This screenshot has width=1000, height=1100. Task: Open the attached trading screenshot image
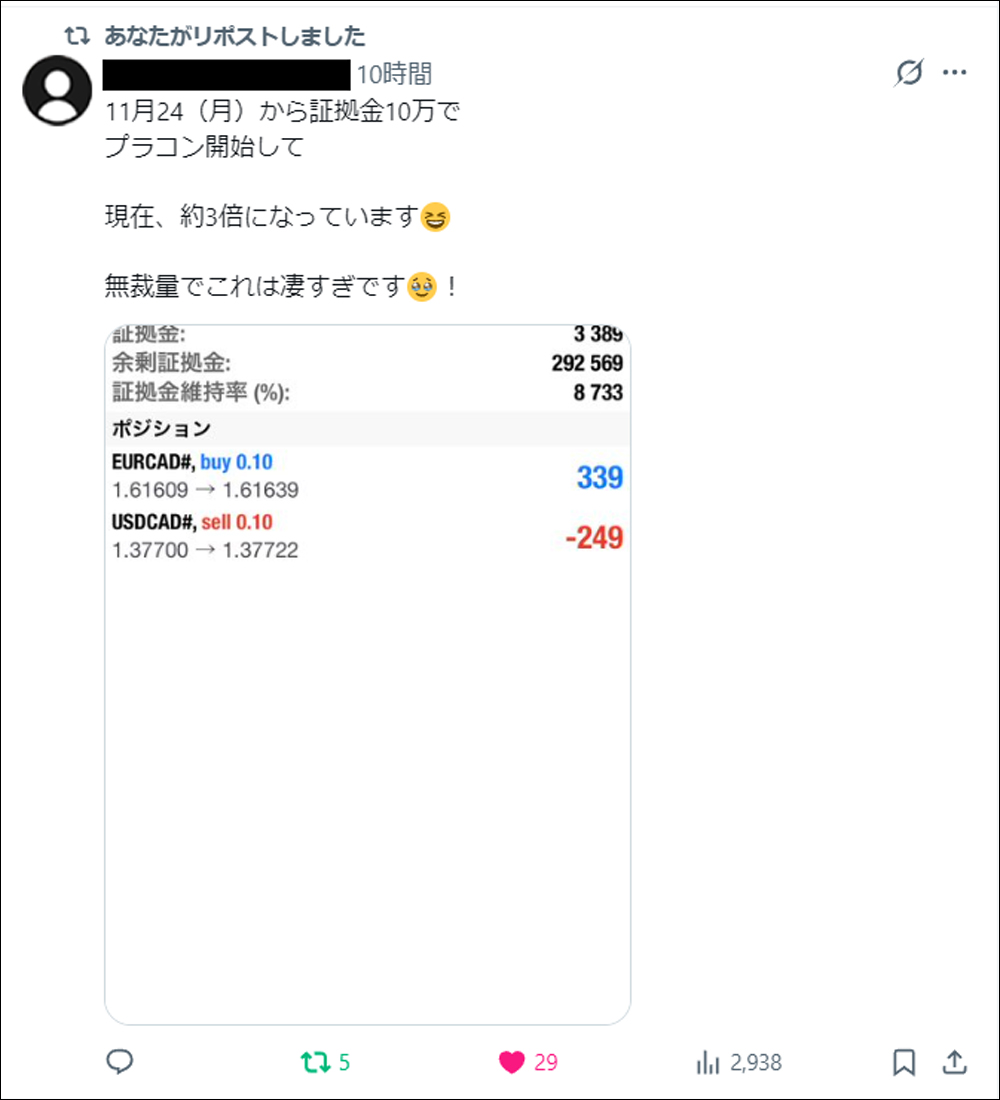coord(367,673)
